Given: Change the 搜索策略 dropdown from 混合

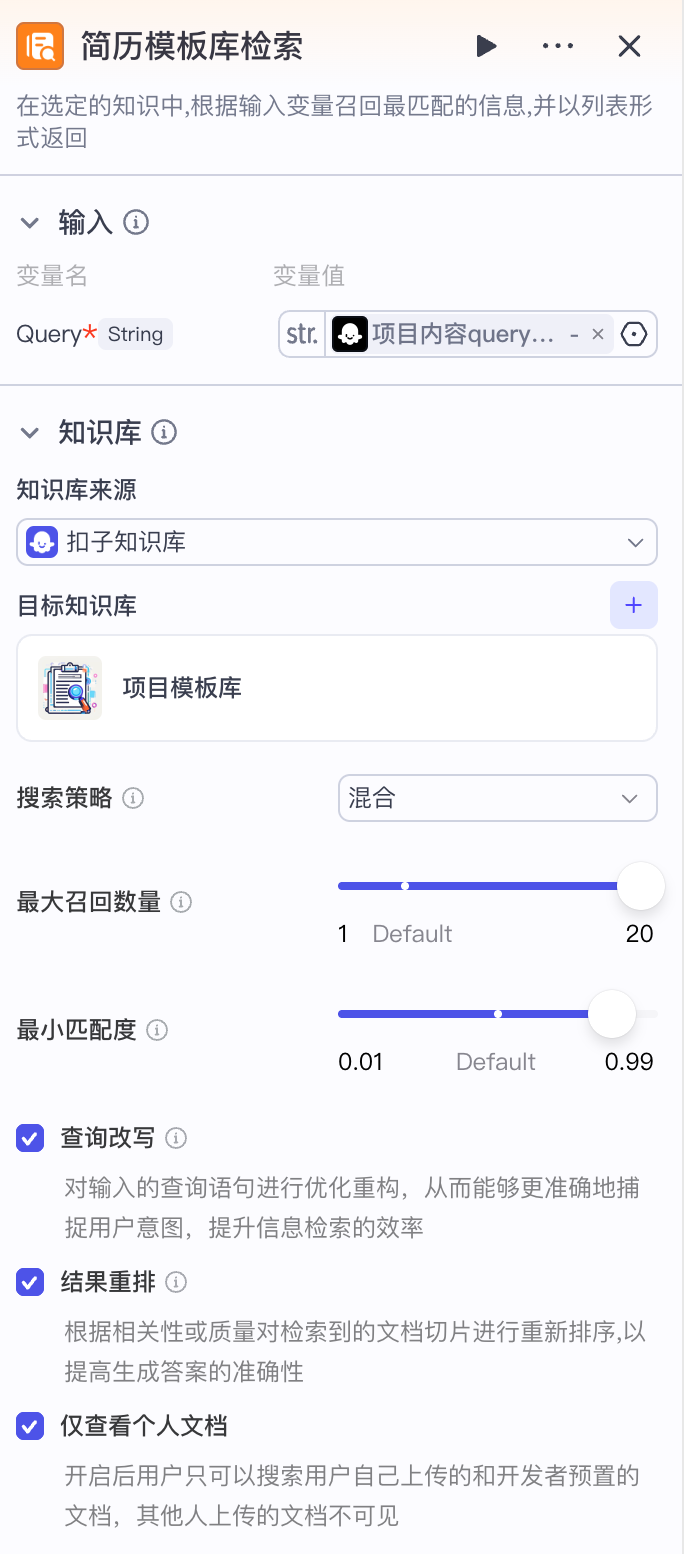Looking at the screenshot, I should (x=497, y=798).
